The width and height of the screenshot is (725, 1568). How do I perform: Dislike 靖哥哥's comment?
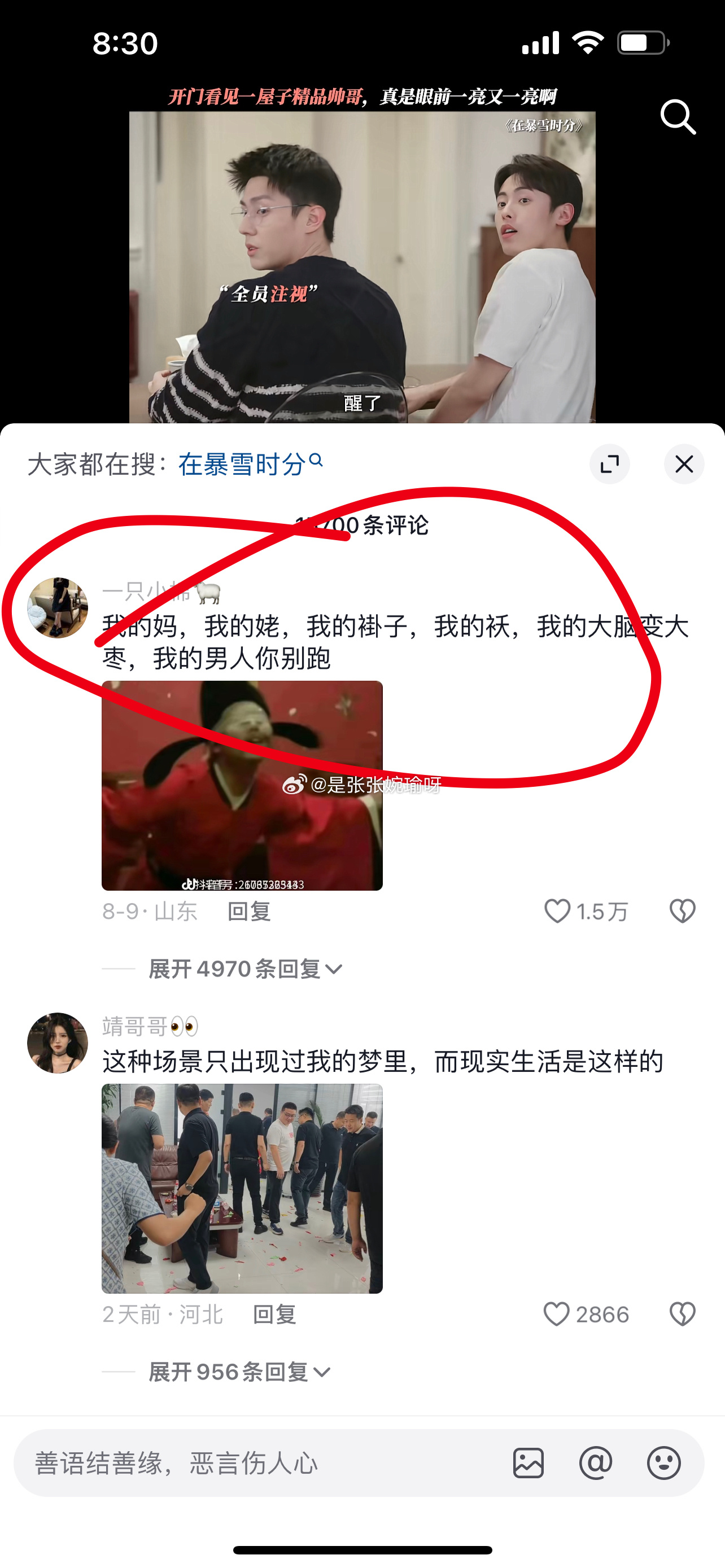click(x=682, y=1314)
